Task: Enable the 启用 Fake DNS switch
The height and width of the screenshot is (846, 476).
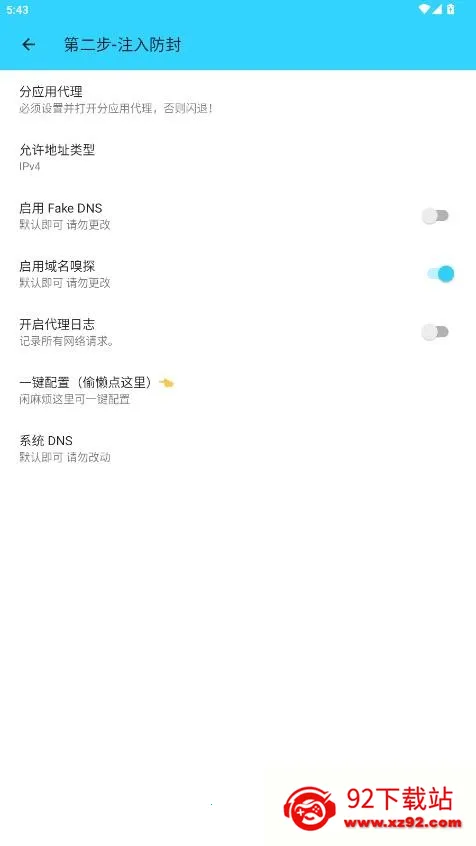Action: tap(436, 216)
